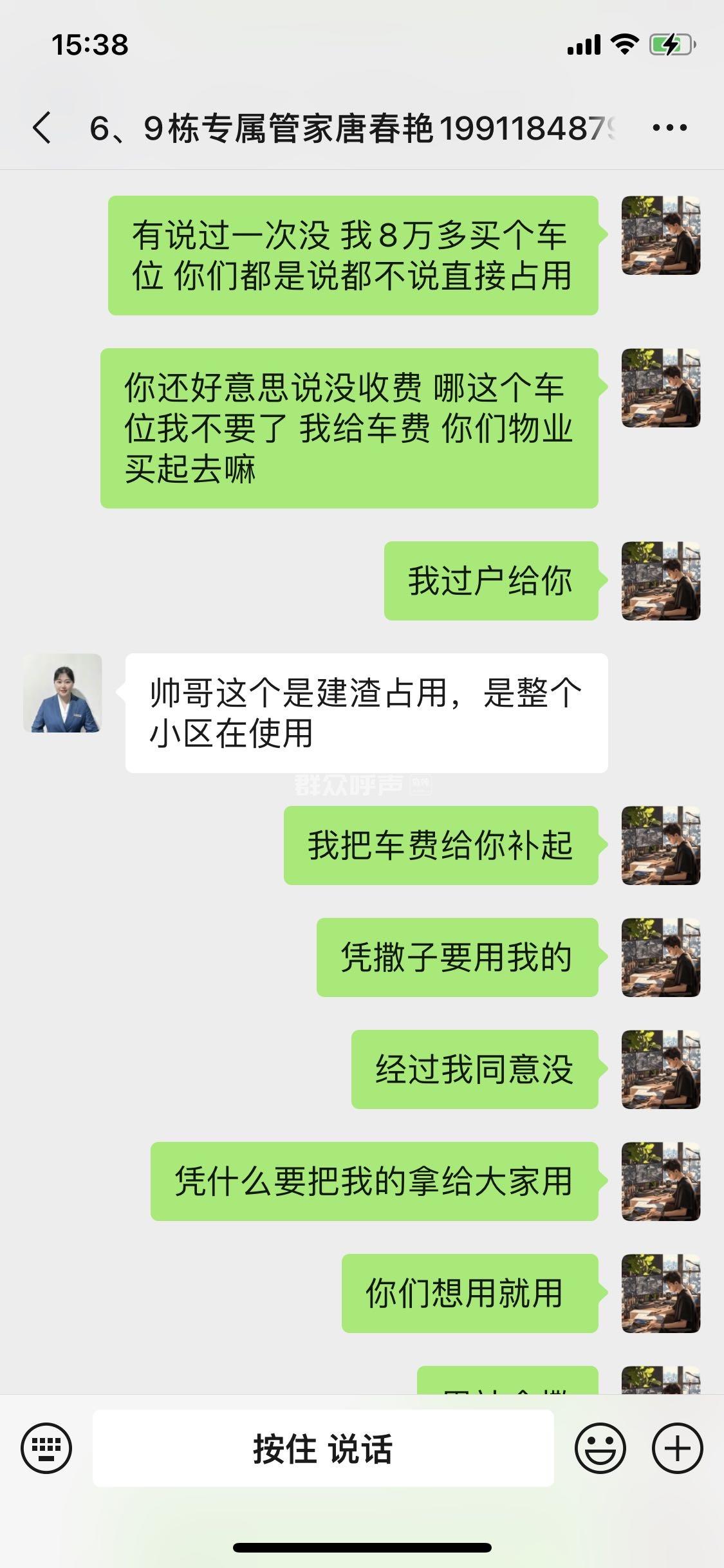Tap the 按住 说话 voice button
Image resolution: width=724 pixels, height=1568 pixels.
click(x=323, y=1448)
